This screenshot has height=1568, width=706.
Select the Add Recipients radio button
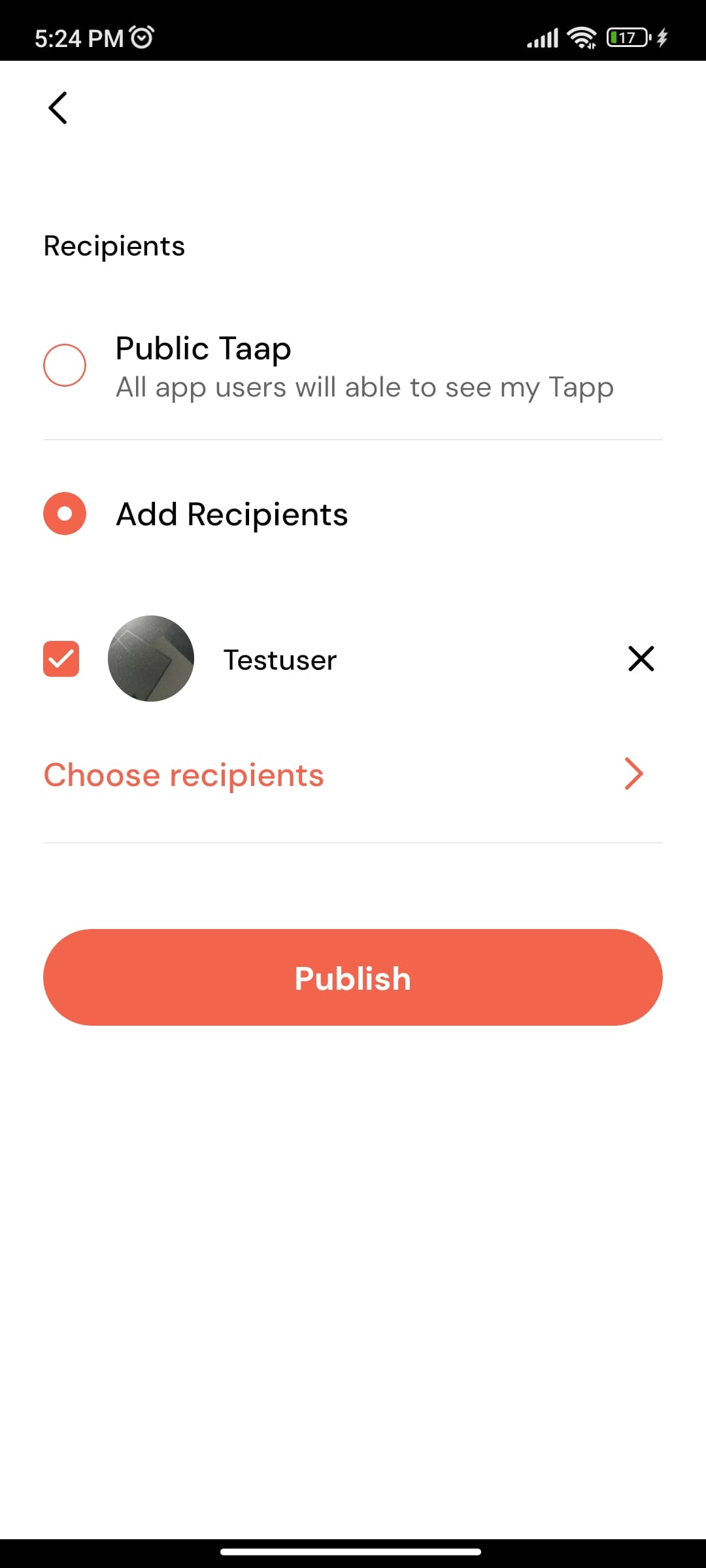point(65,514)
